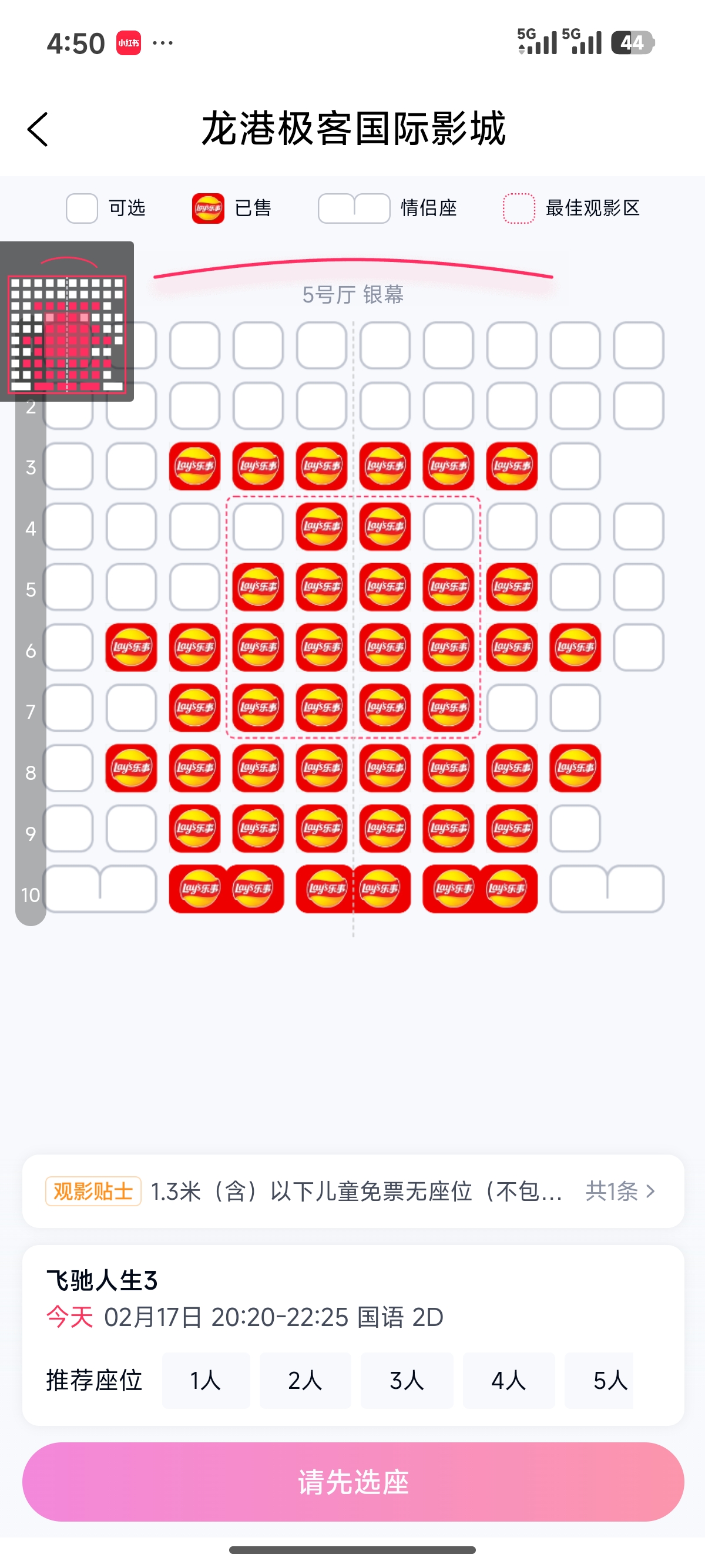Choose the 2人 recommended seats

coord(305,1381)
